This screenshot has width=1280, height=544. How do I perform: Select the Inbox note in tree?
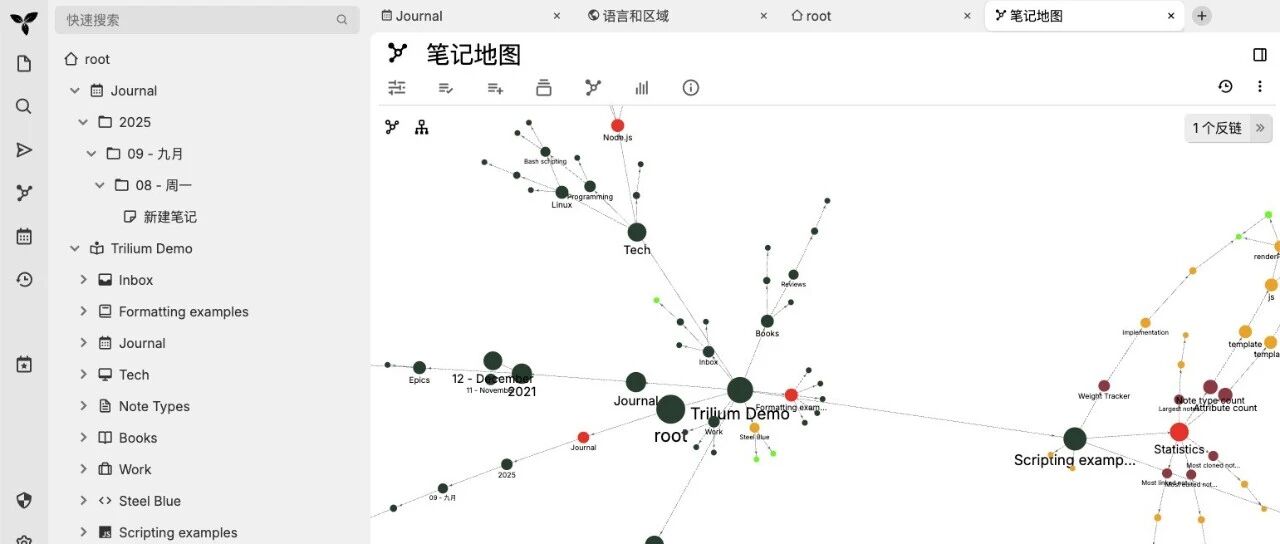[136, 280]
